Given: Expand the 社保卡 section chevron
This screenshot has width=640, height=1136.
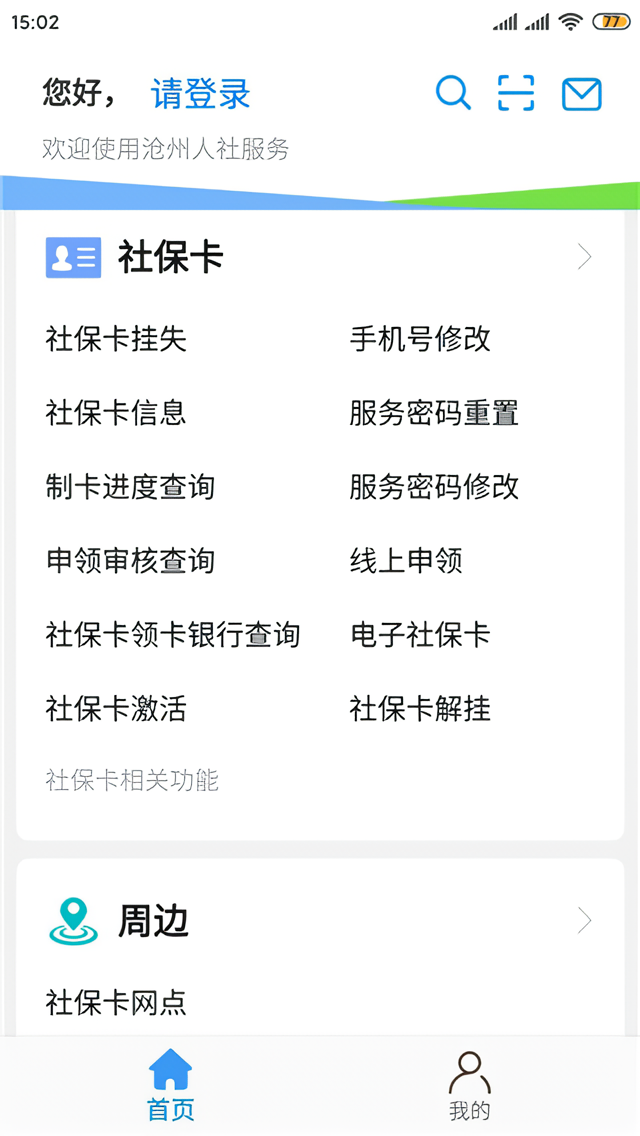Looking at the screenshot, I should tap(585, 258).
